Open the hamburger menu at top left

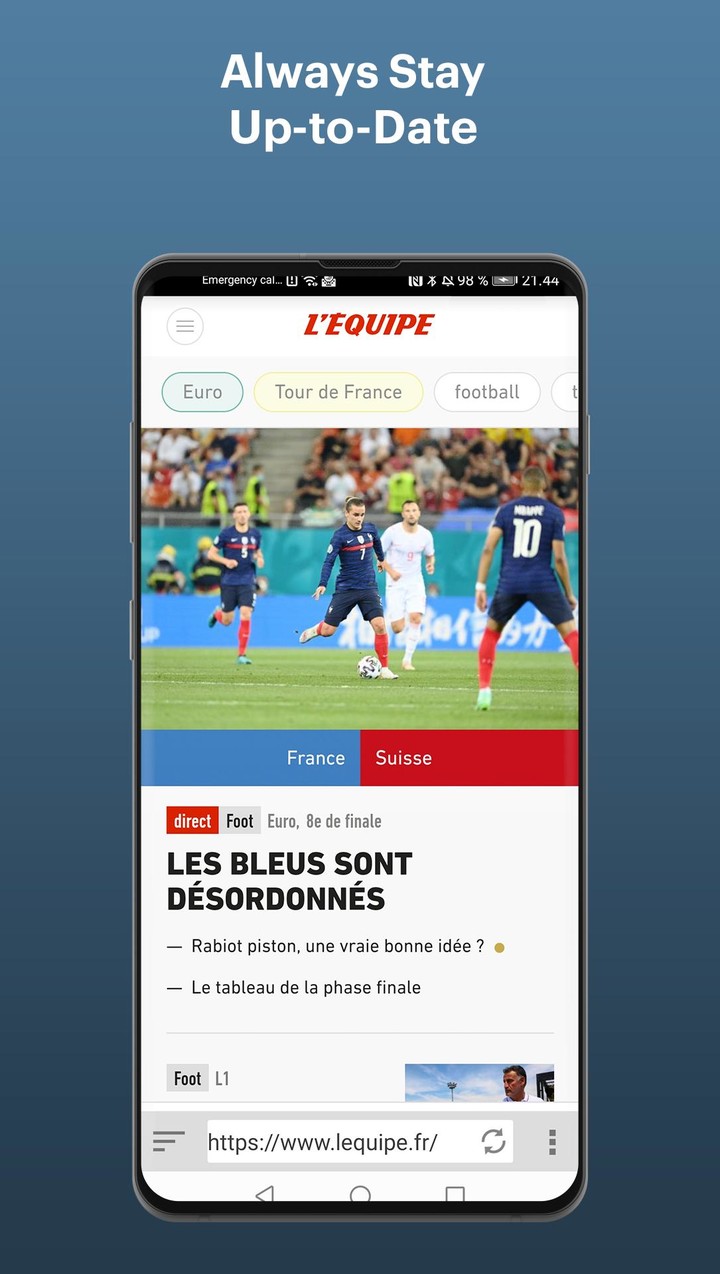(184, 326)
